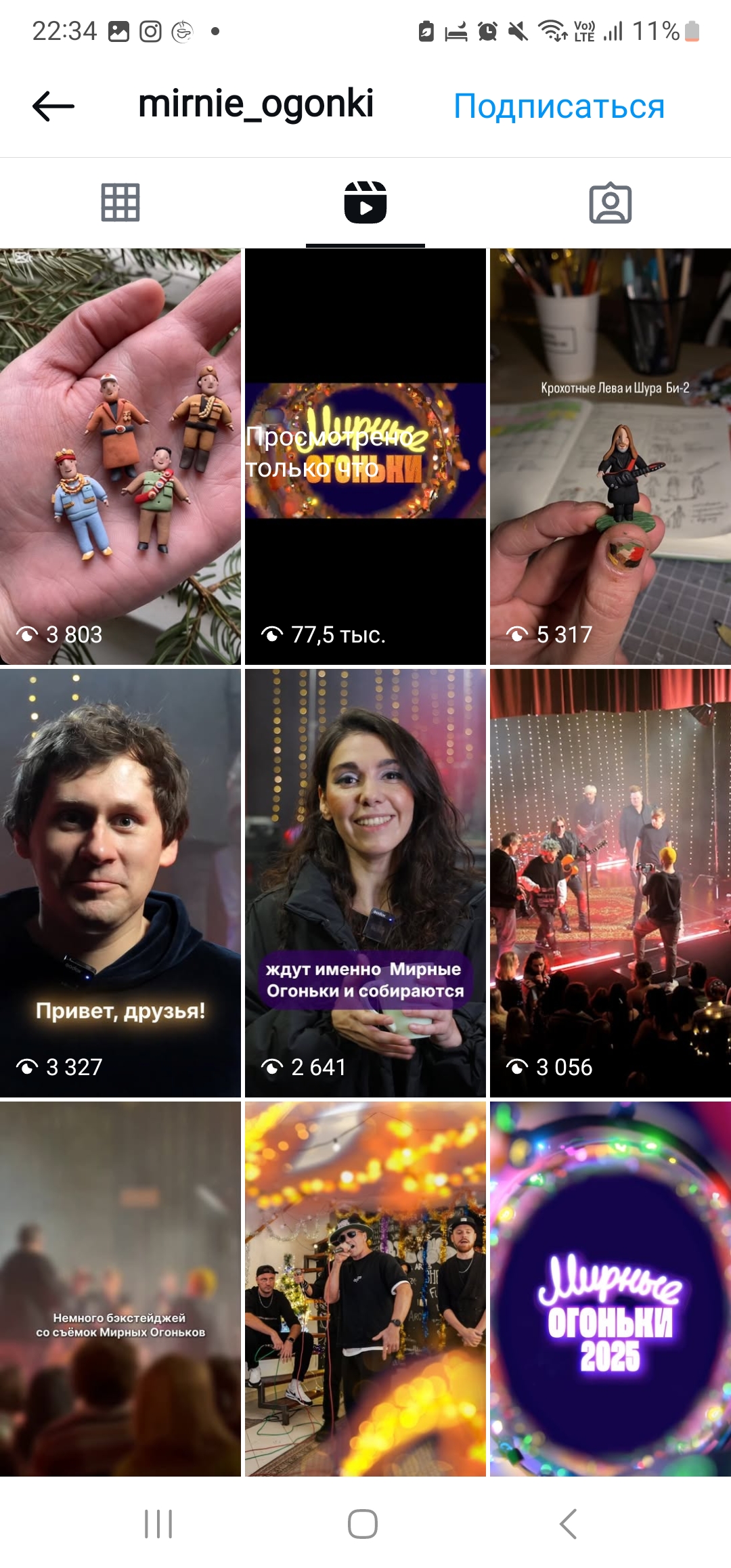Play the reel with 77,5 тыс. views

(365, 456)
